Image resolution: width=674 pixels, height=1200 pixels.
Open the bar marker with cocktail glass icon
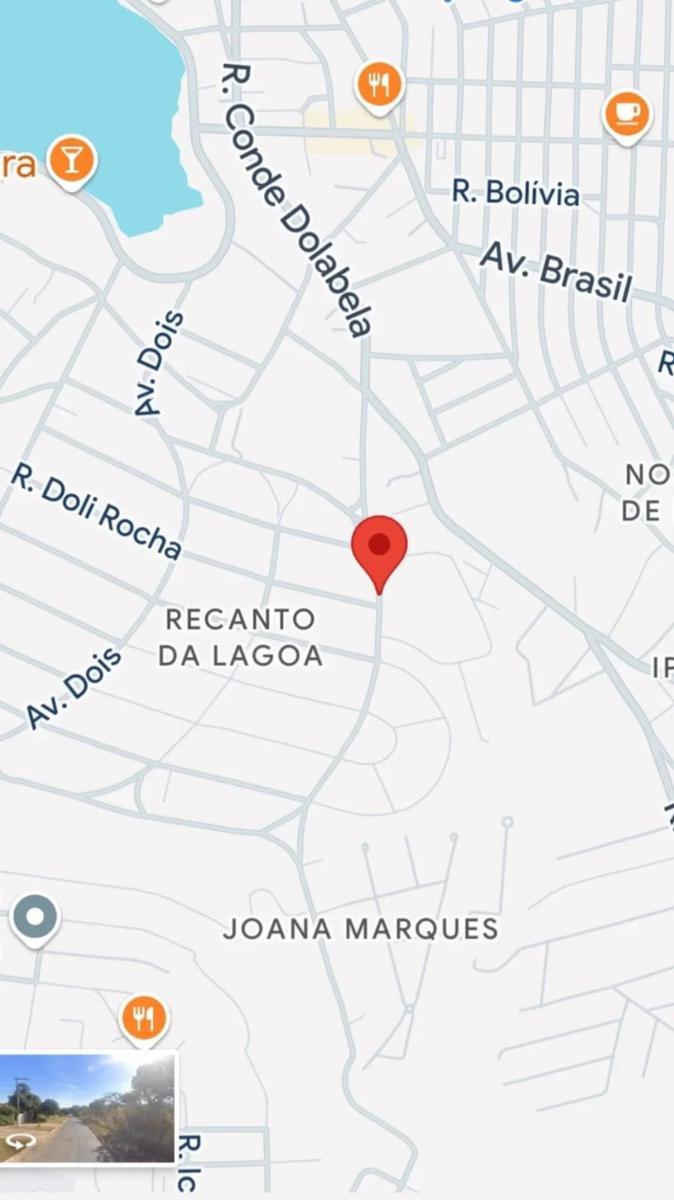click(x=72, y=158)
